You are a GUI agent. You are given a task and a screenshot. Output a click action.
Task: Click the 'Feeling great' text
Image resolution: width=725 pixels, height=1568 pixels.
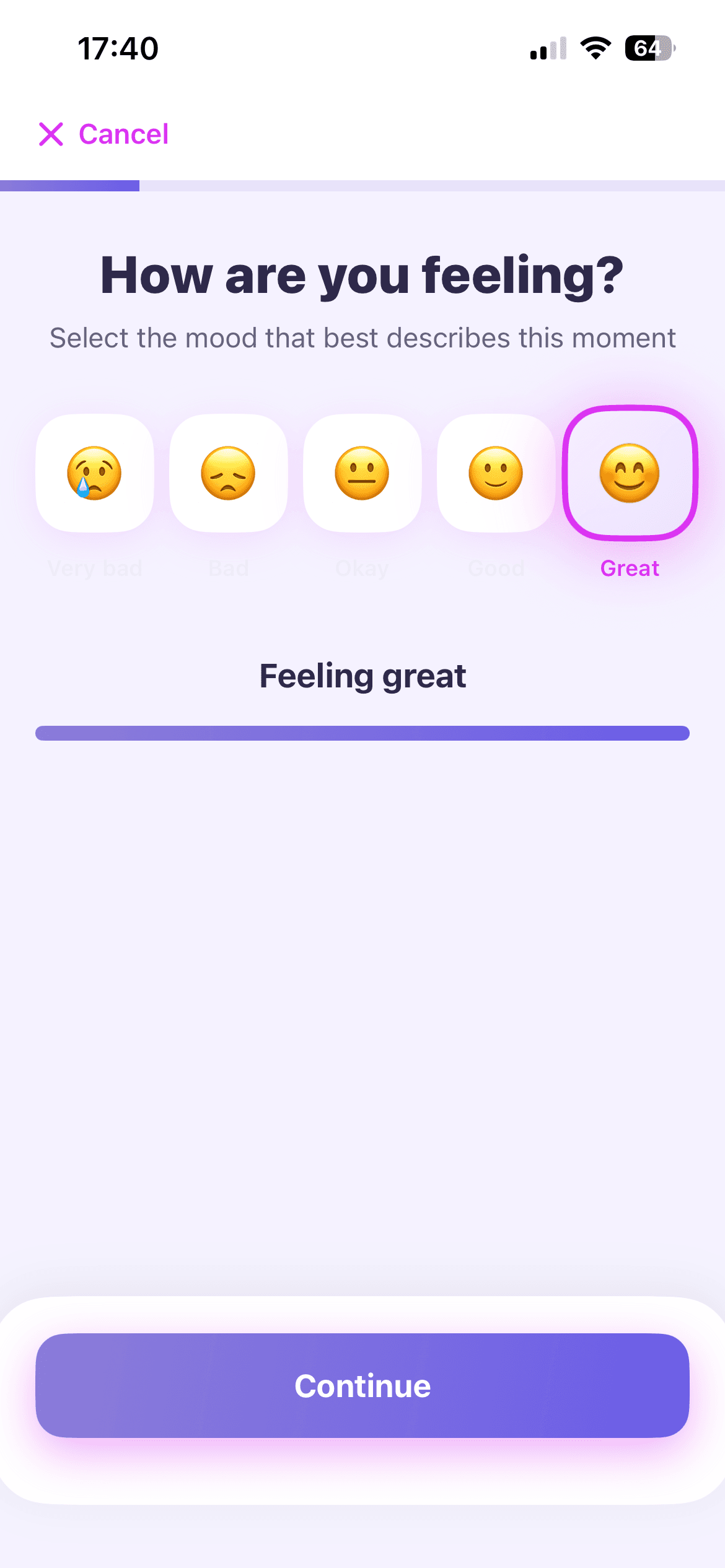point(362,675)
